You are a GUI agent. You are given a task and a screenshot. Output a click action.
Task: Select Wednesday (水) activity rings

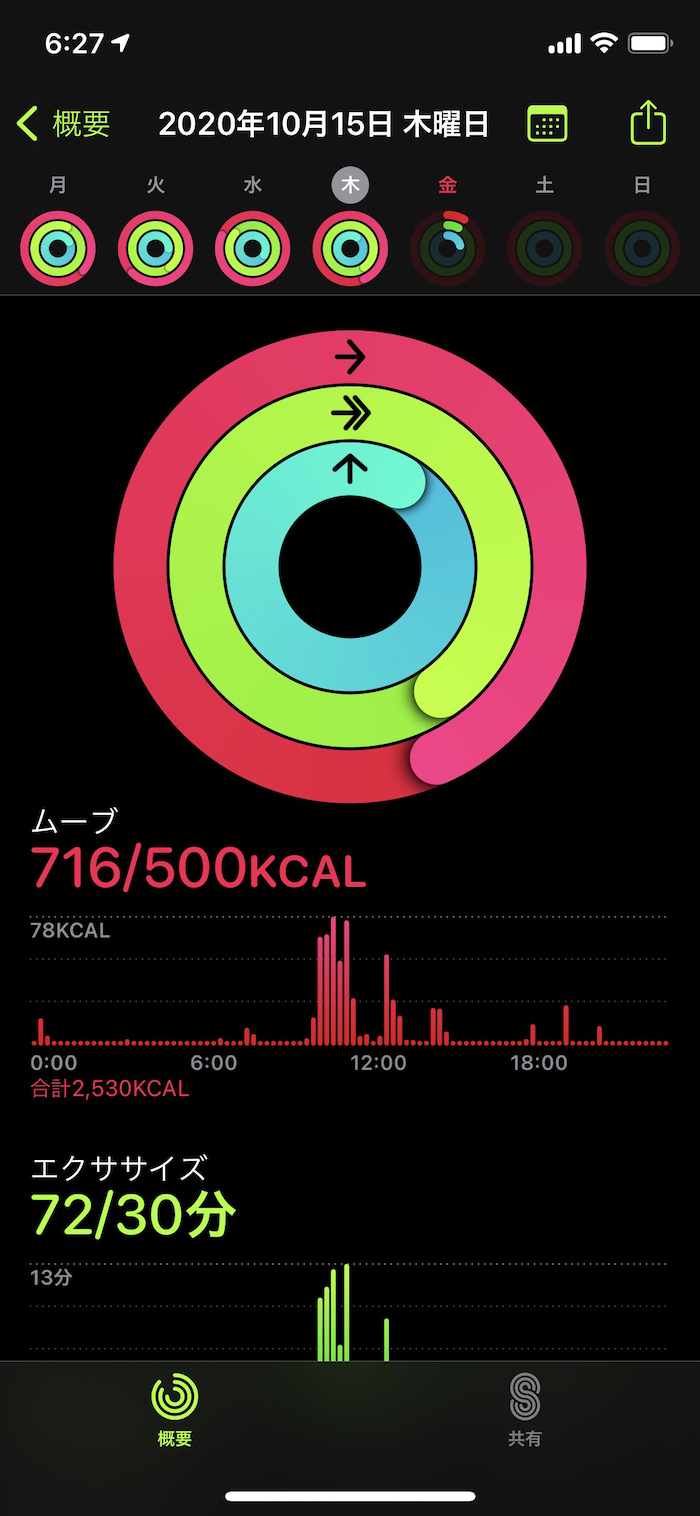click(x=253, y=248)
